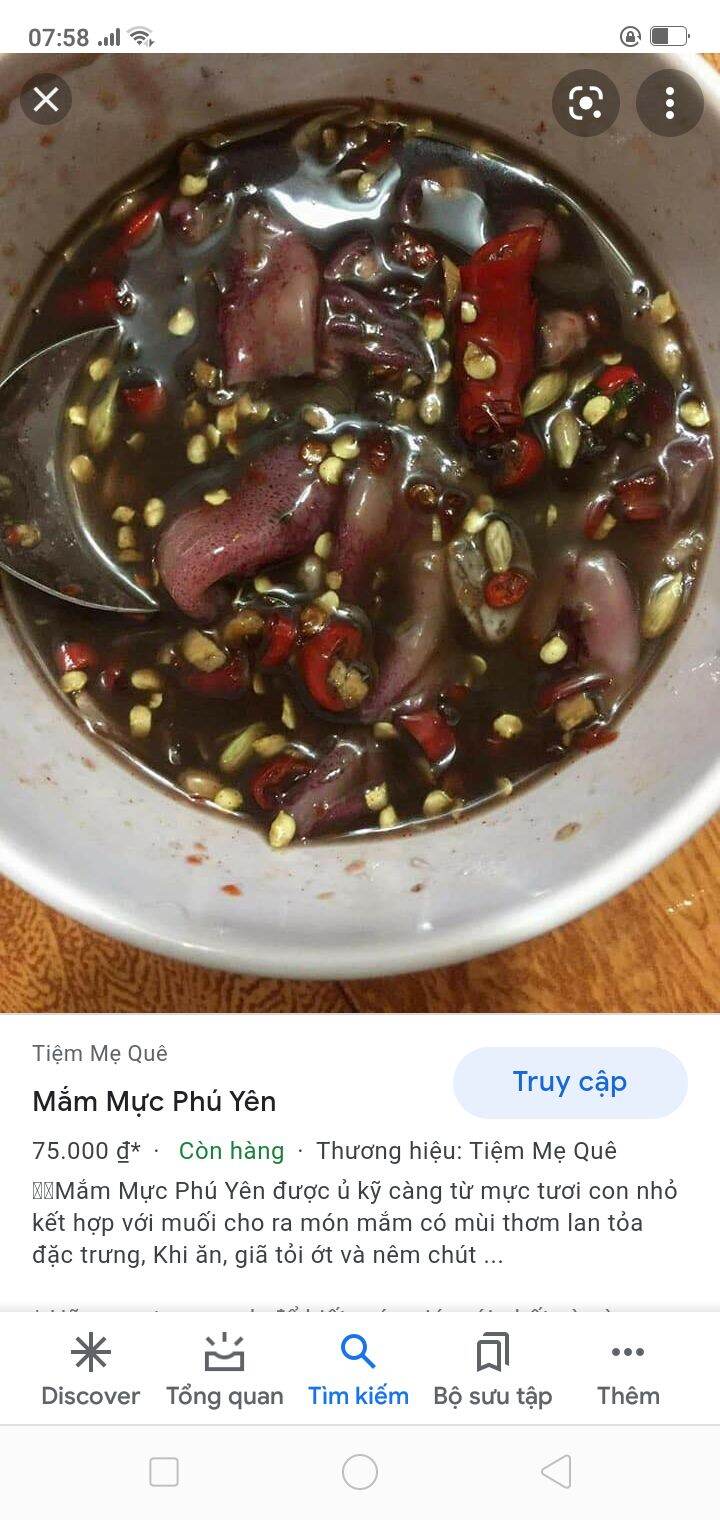Image resolution: width=720 pixels, height=1520 pixels.
Task: Tap the Thêm three-dot icon
Action: pyautogui.click(x=627, y=1352)
